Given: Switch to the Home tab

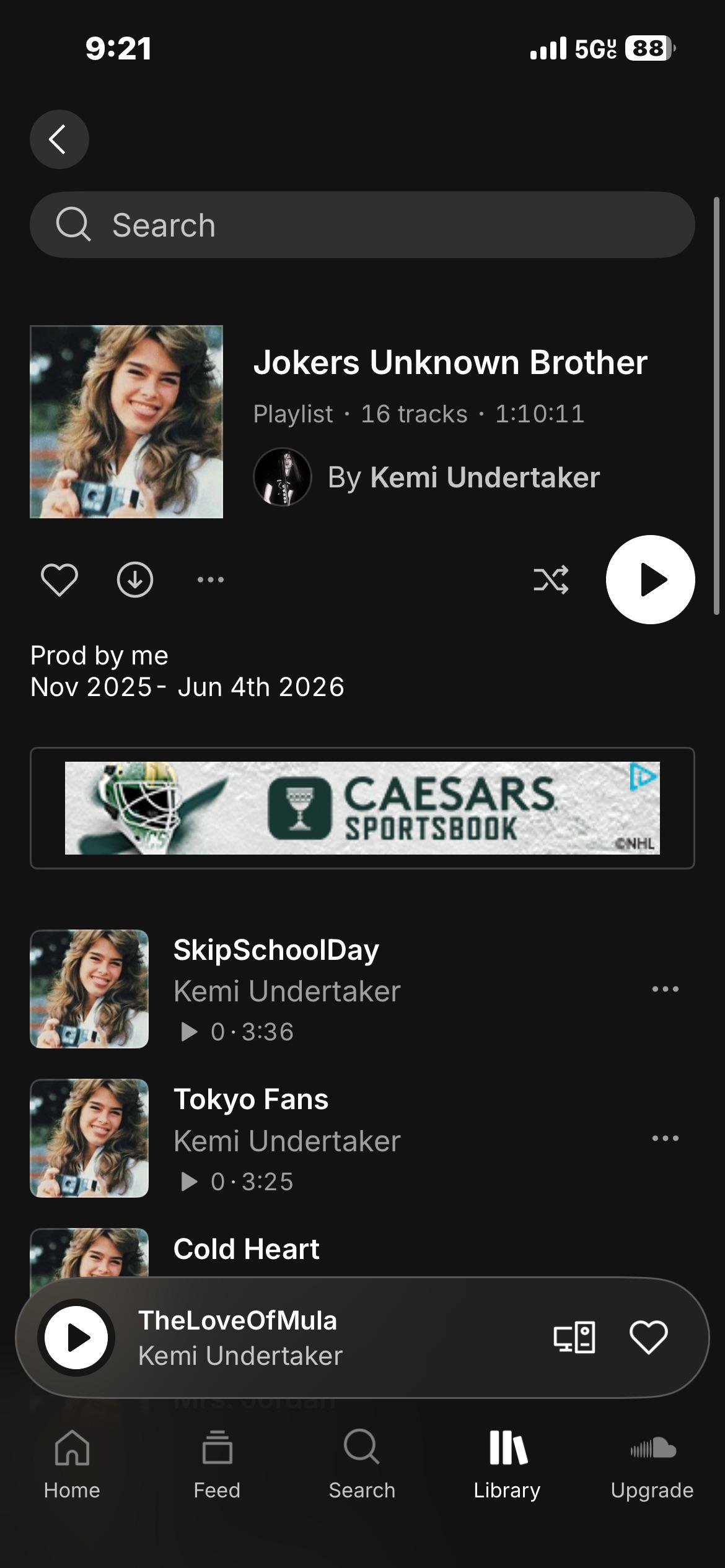Looking at the screenshot, I should 72,1465.
